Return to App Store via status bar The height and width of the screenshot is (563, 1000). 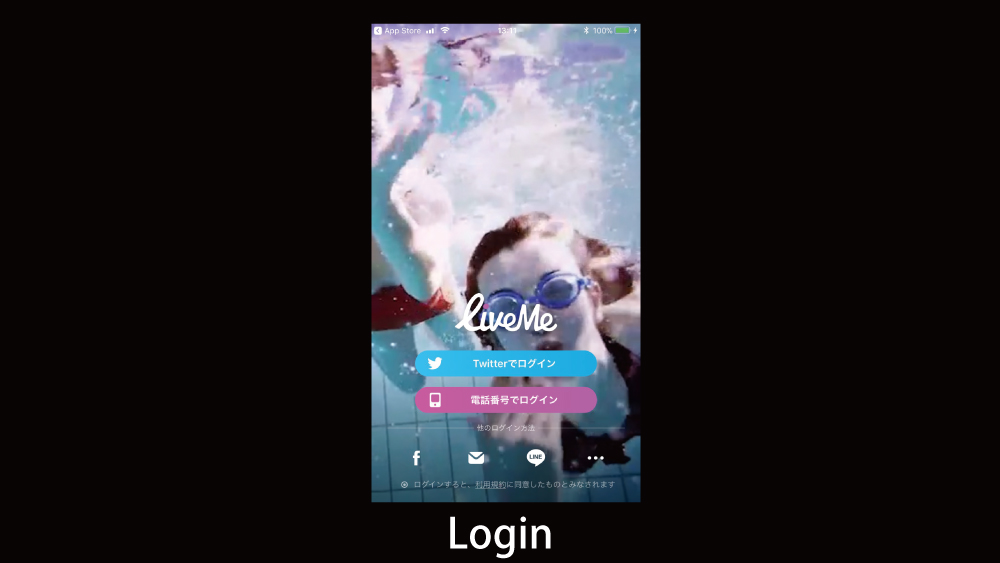coord(397,31)
